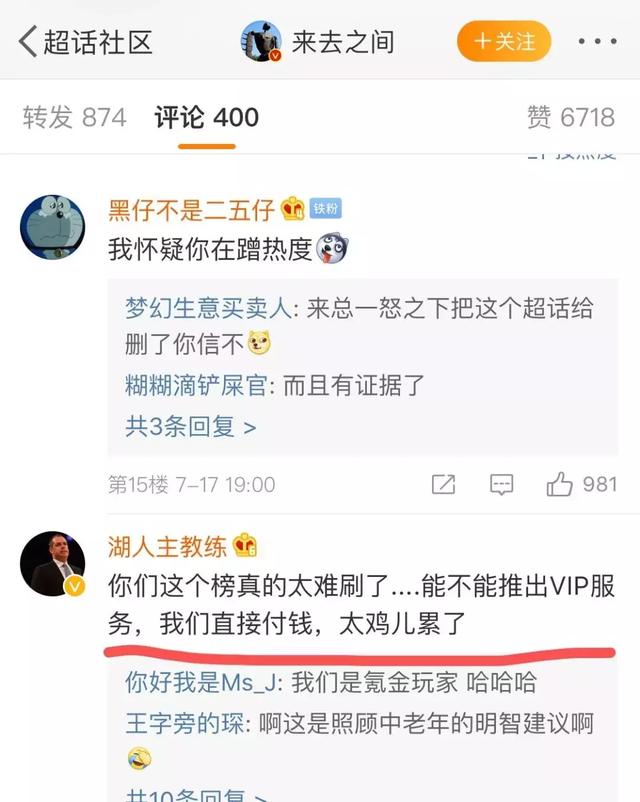Switch to the 赞 6718 tab
Image resolution: width=640 pixels, height=802 pixels.
coord(570,117)
